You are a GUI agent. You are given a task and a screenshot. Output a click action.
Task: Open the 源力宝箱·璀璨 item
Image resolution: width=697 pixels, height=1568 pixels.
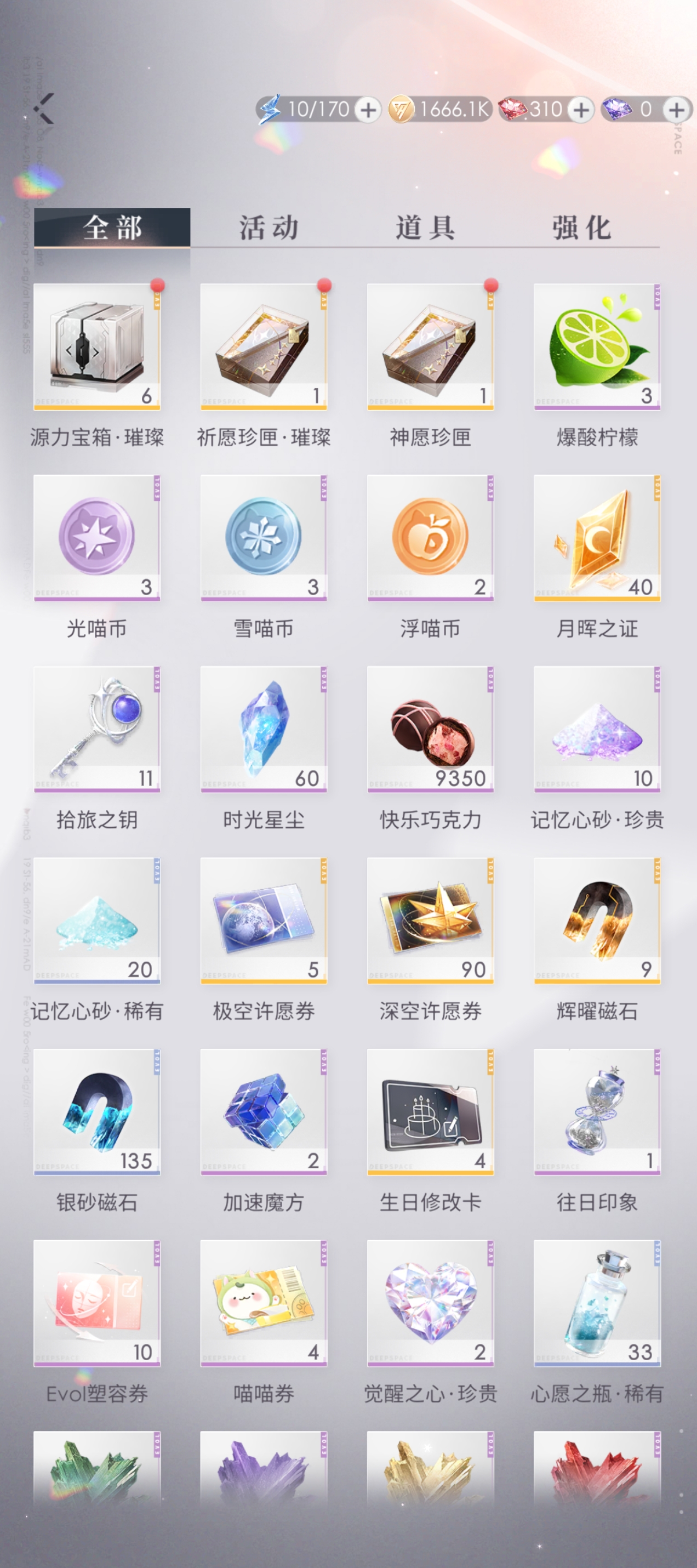pos(96,346)
